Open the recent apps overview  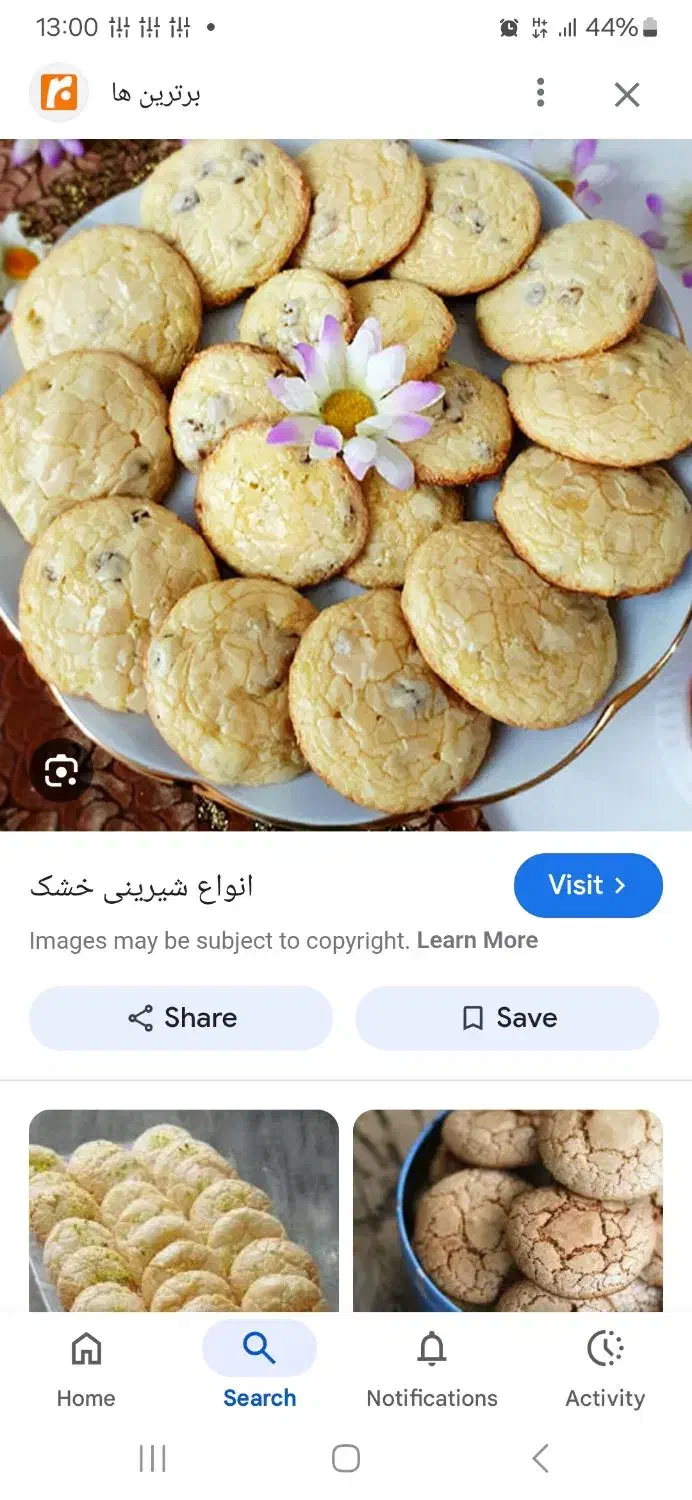point(152,1458)
